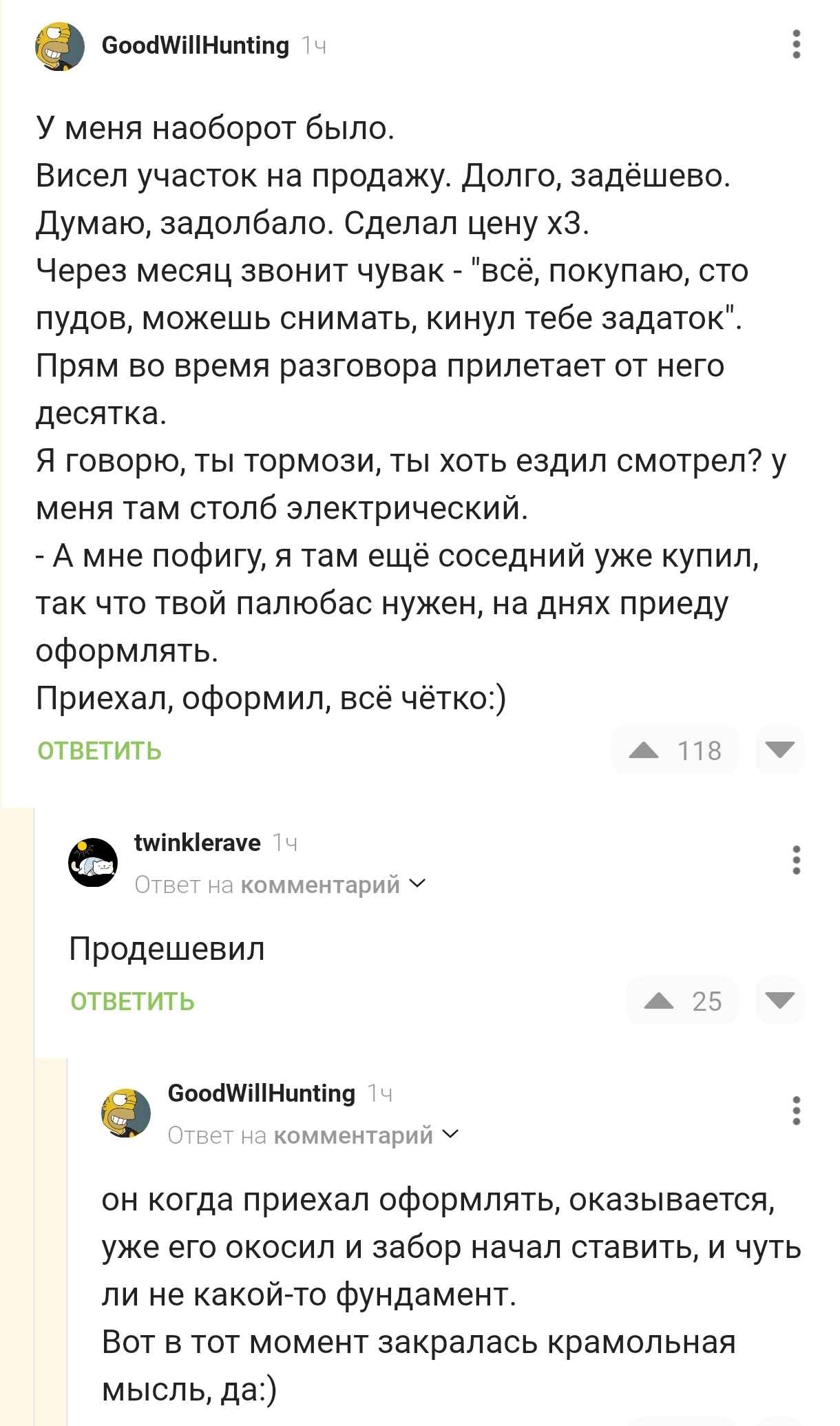Tap GoodWillHunting's avatar on top comment
840x1426 pixels.
(60, 47)
